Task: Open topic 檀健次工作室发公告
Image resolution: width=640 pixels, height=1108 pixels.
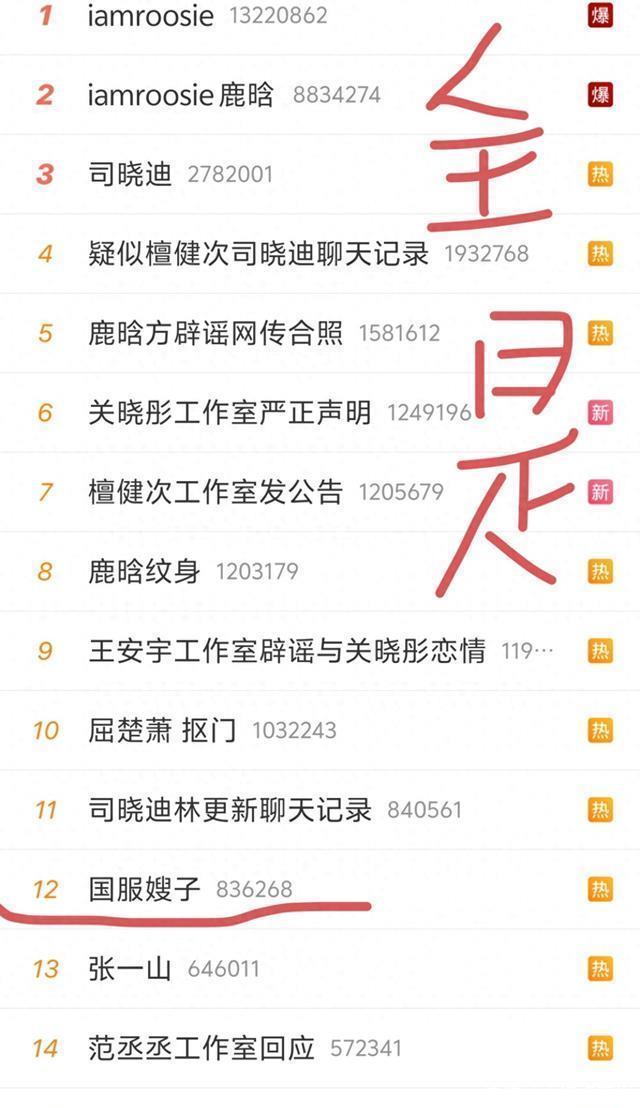Action: pos(215,491)
